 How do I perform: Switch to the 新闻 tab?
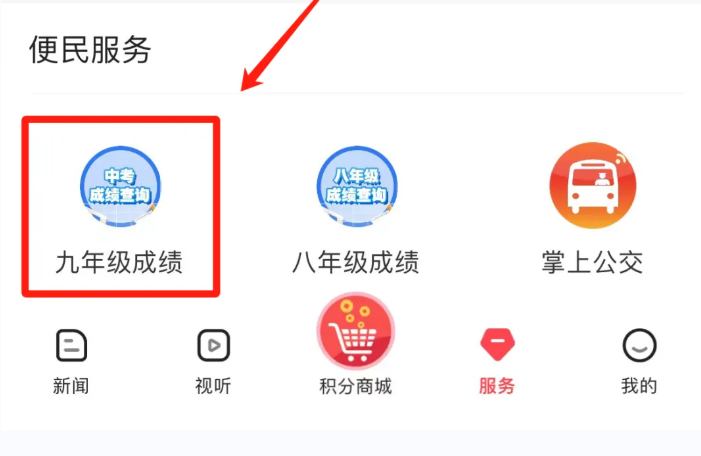click(x=71, y=360)
